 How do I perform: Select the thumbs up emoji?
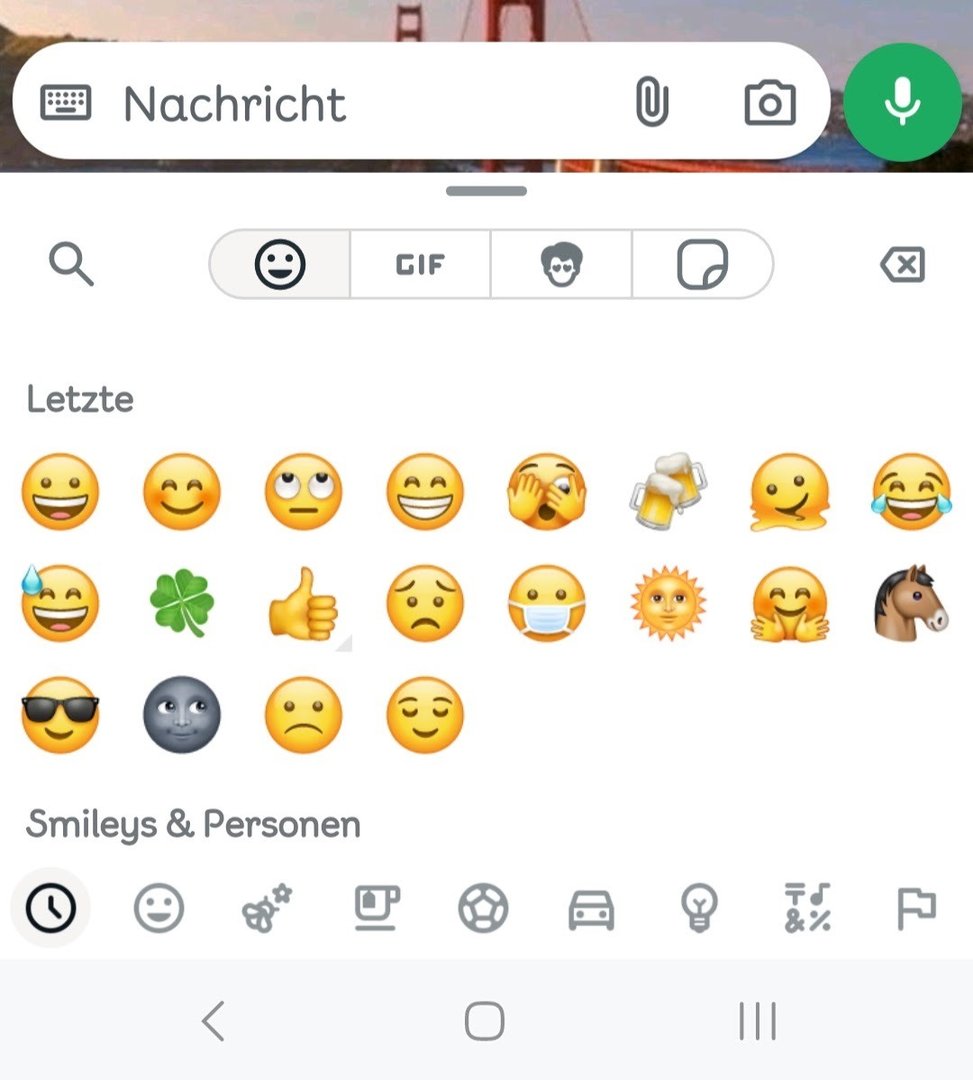[x=304, y=603]
